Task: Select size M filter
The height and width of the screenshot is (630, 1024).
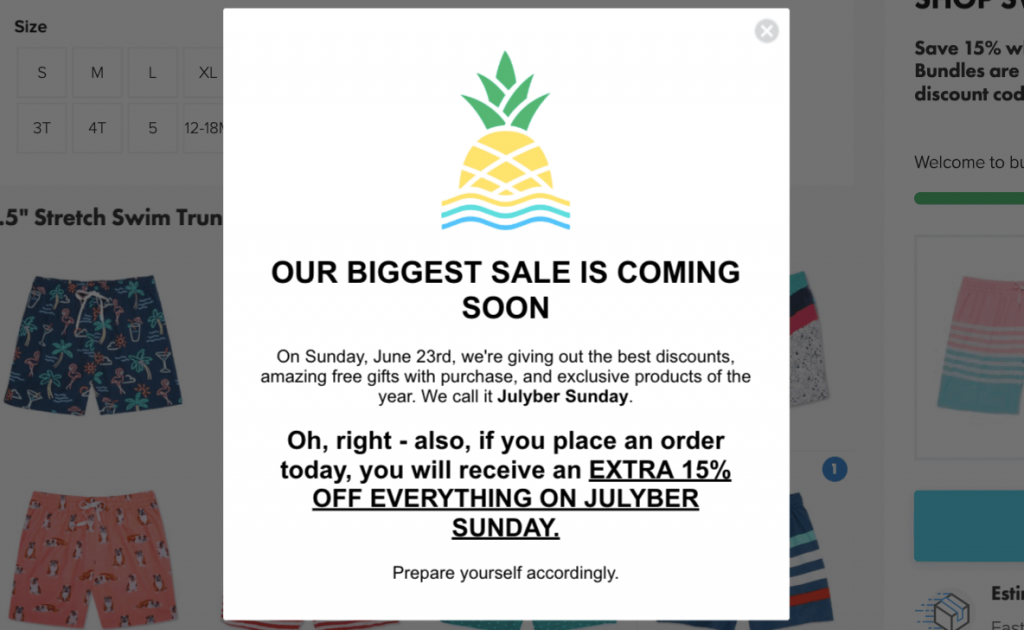Action: 97,73
